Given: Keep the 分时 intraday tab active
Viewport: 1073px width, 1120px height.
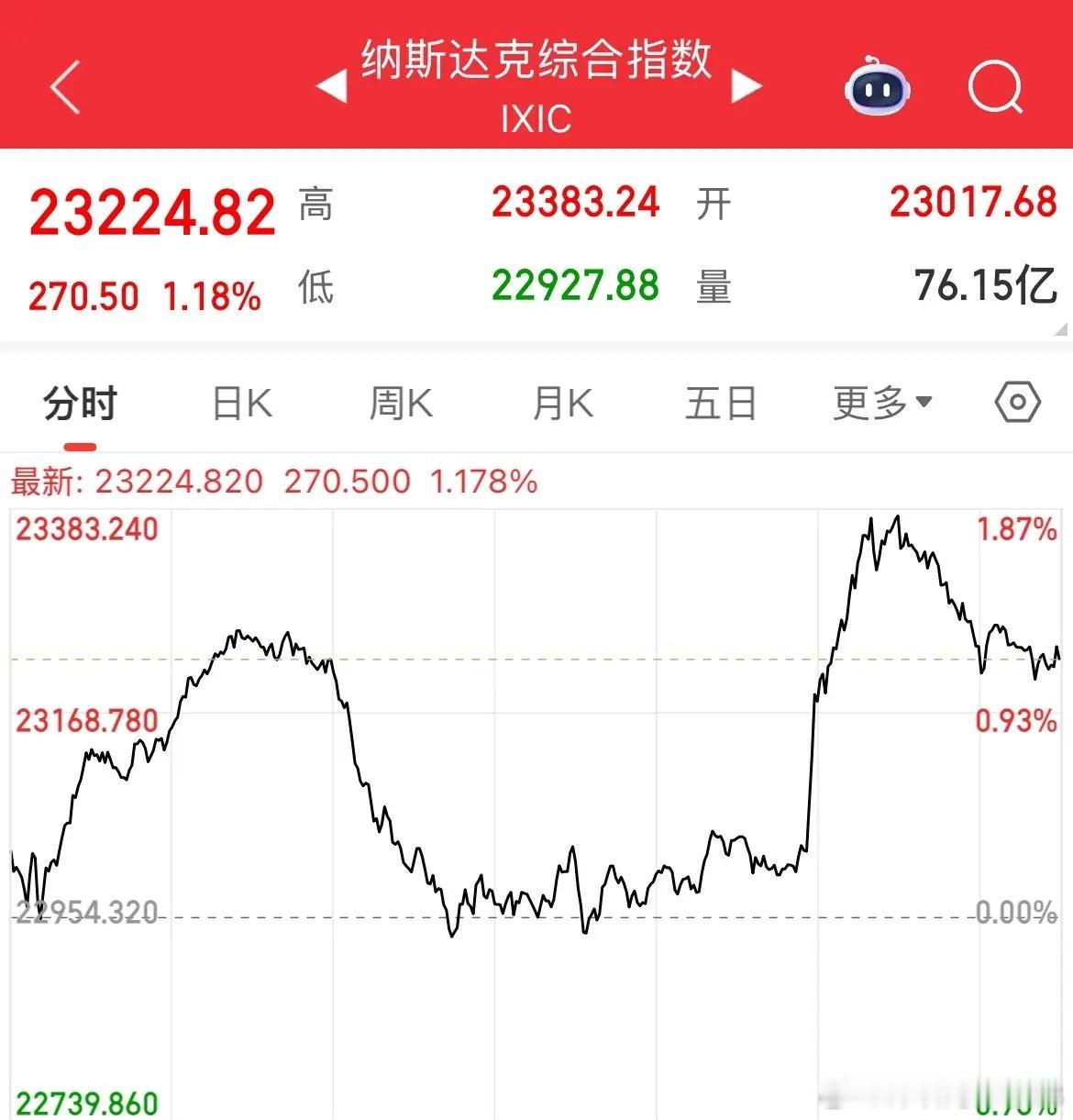Looking at the screenshot, I should (x=79, y=402).
